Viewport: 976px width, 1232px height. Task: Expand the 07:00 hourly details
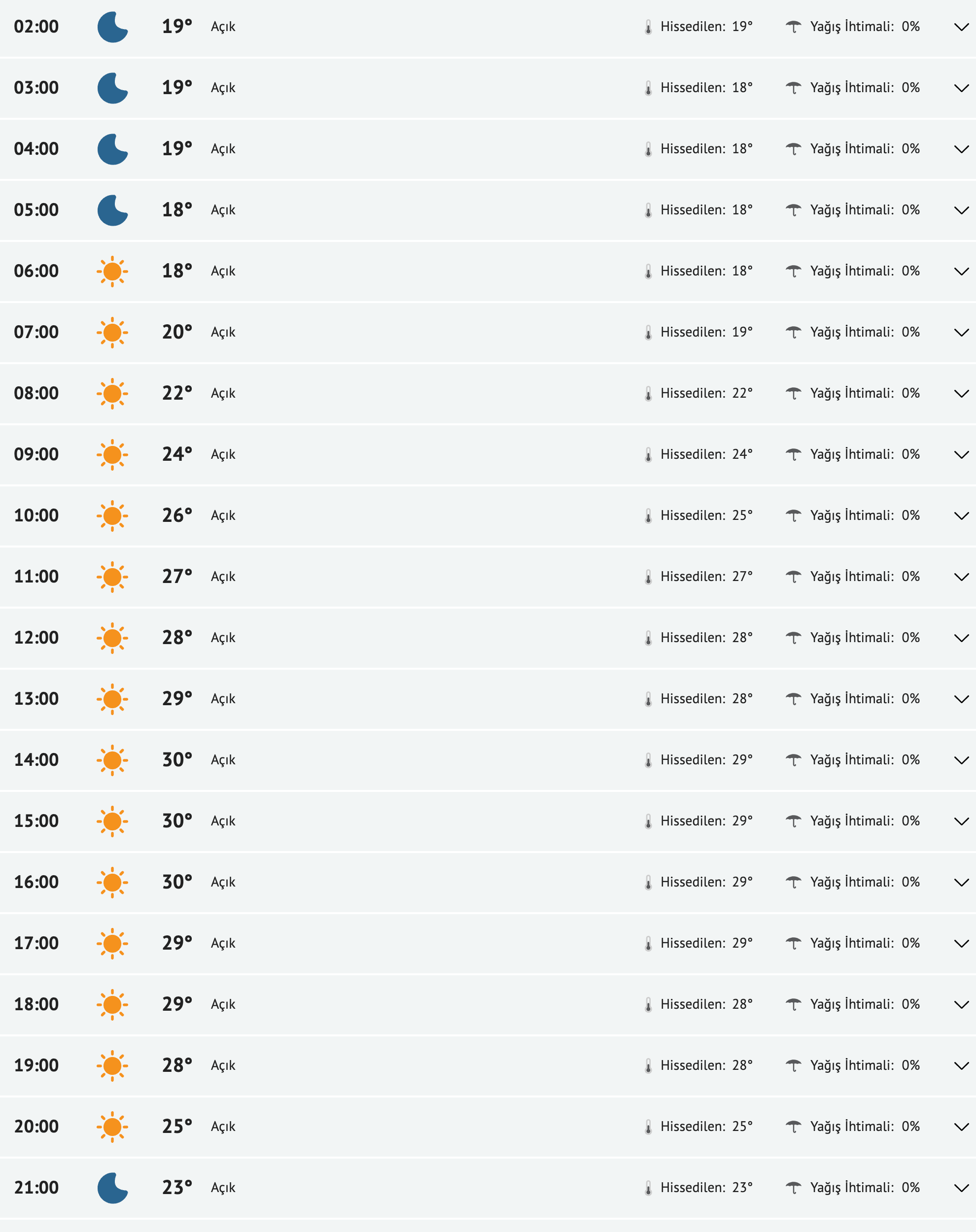(x=961, y=333)
